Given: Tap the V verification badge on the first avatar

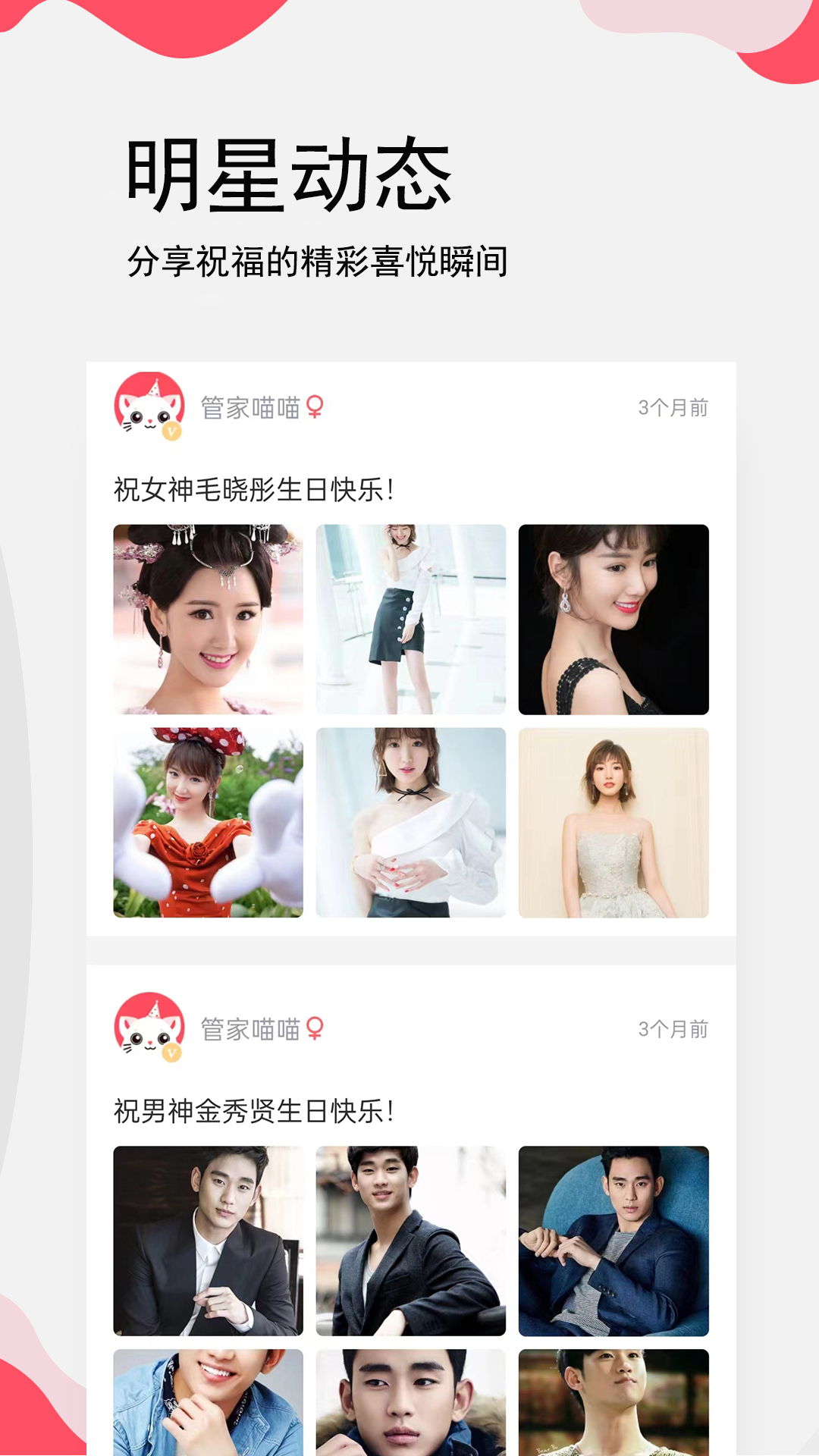Looking at the screenshot, I should pyautogui.click(x=171, y=432).
